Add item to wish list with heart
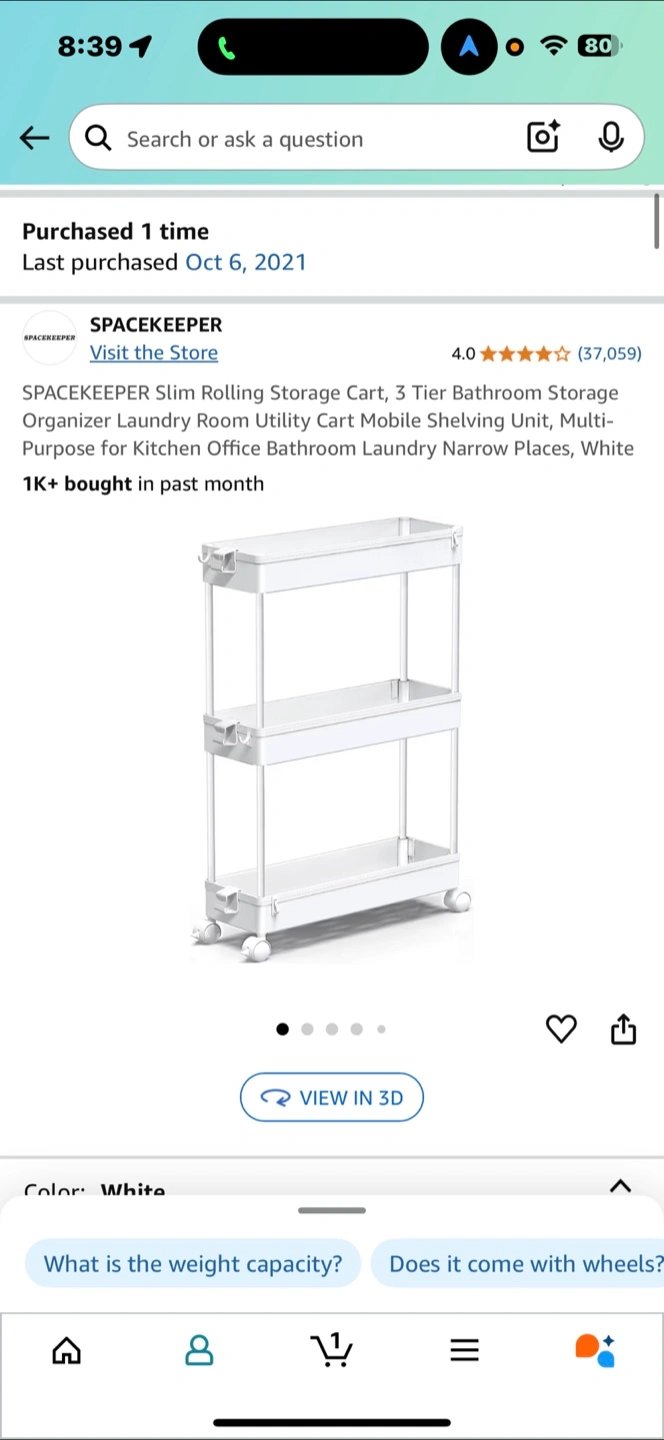Image resolution: width=664 pixels, height=1440 pixels. coord(561,1028)
